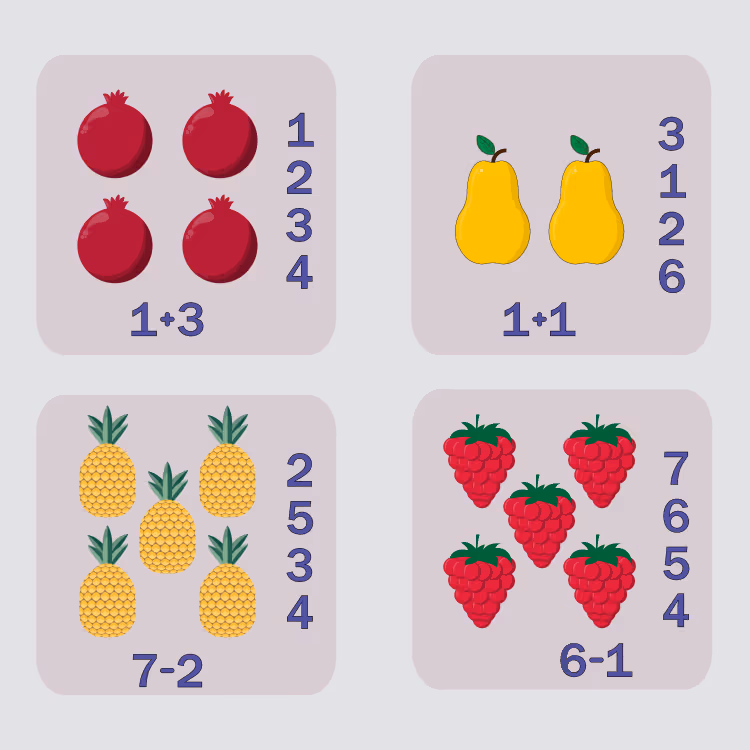Tap number 2 next to the pomegranates
The width and height of the screenshot is (750, 750).
[x=299, y=177]
